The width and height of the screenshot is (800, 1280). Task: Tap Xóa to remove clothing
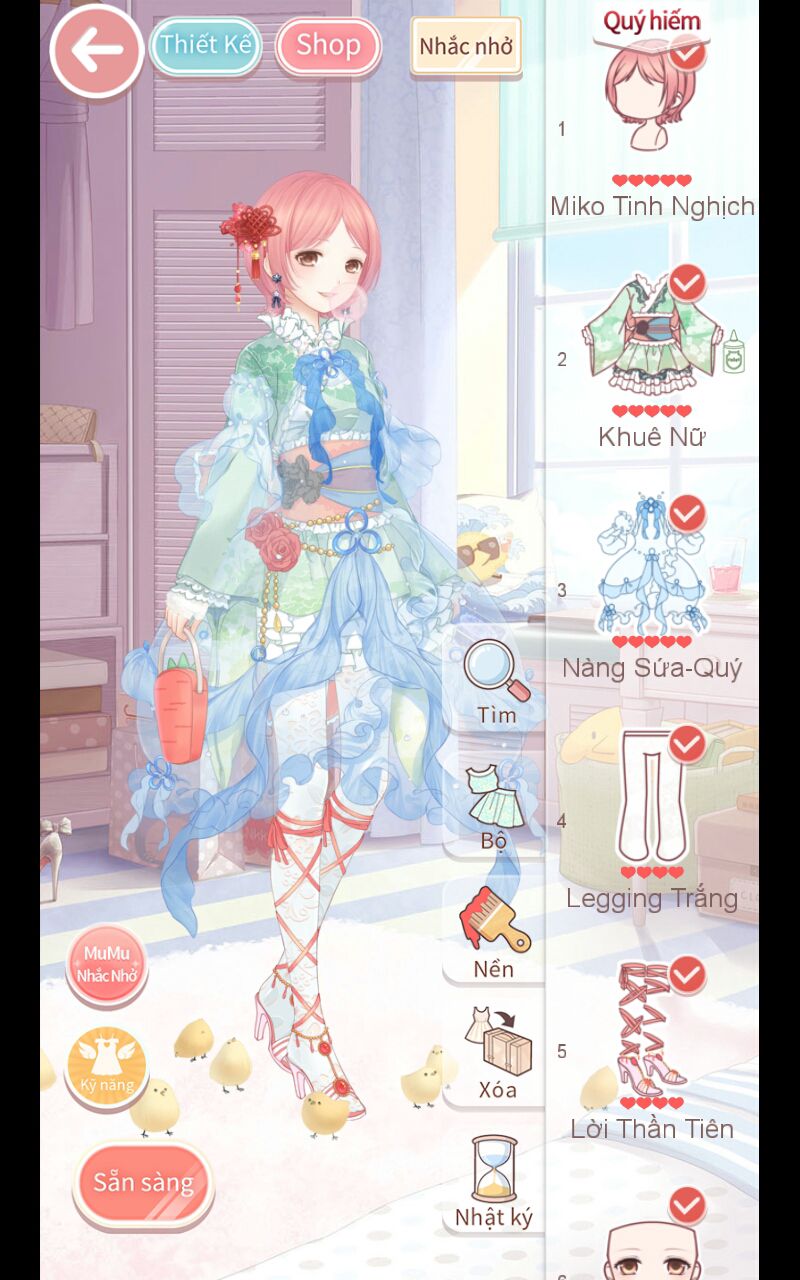pyautogui.click(x=496, y=1054)
